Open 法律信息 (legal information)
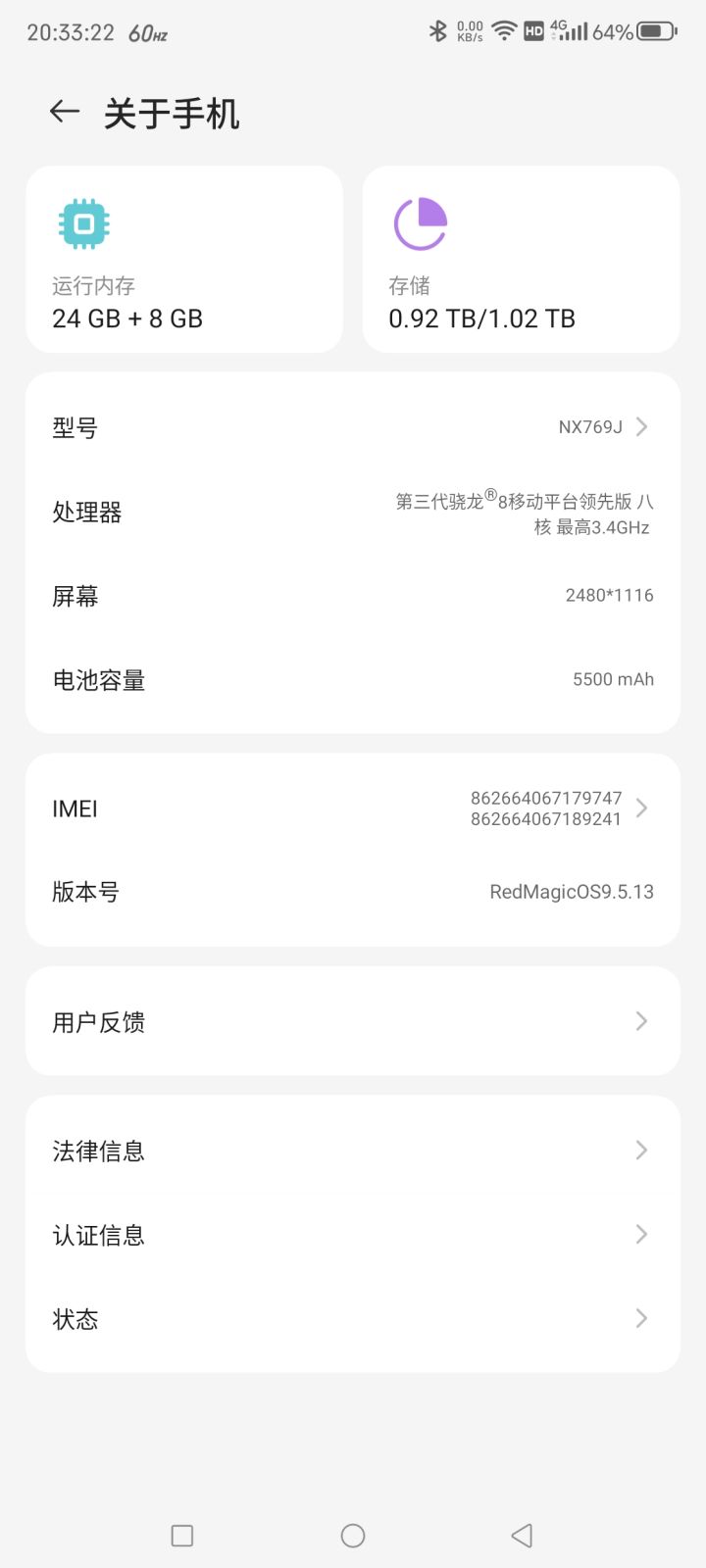 pyautogui.click(x=353, y=1150)
